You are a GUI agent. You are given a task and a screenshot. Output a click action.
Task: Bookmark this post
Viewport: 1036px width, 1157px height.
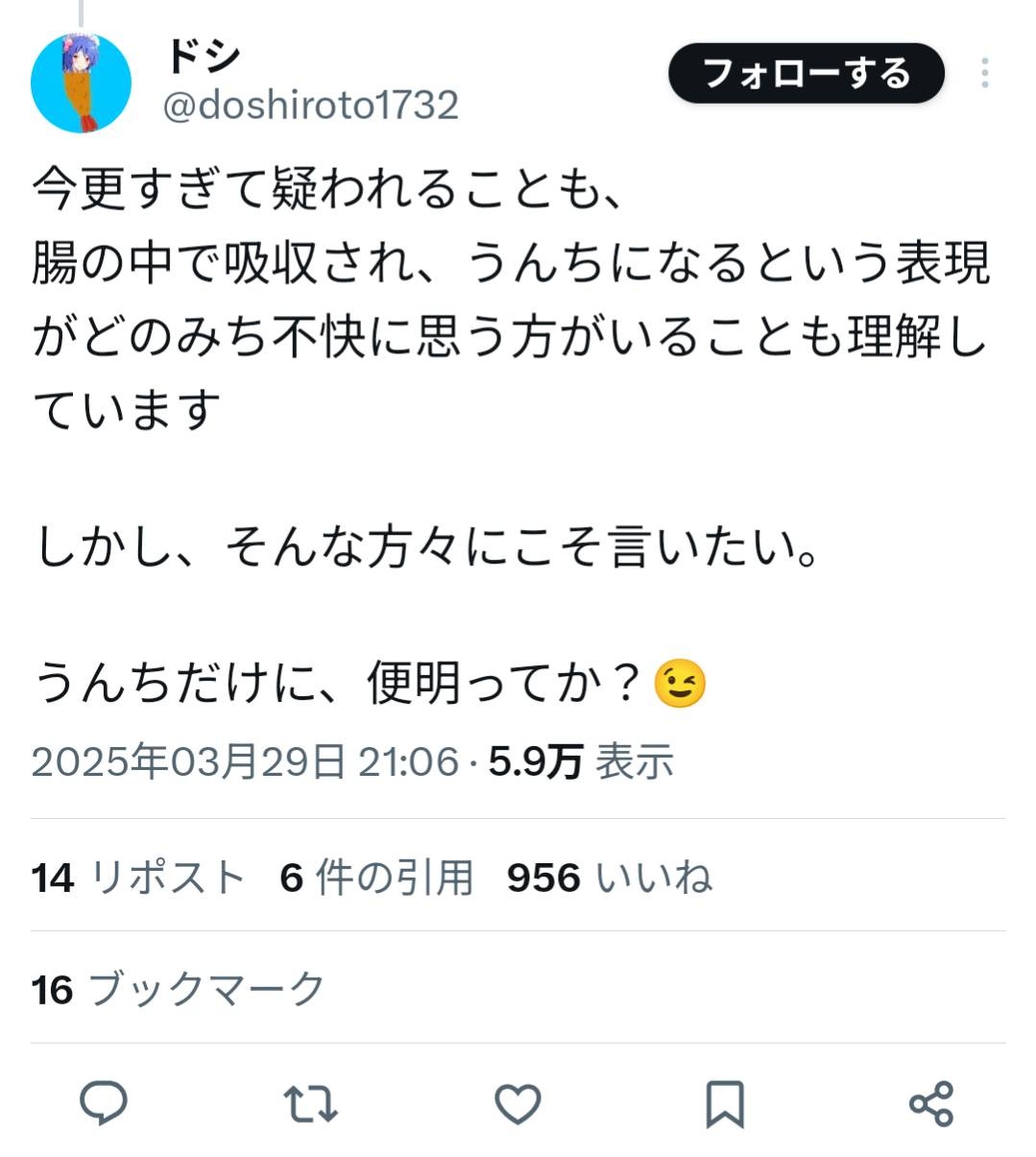coord(724,1103)
